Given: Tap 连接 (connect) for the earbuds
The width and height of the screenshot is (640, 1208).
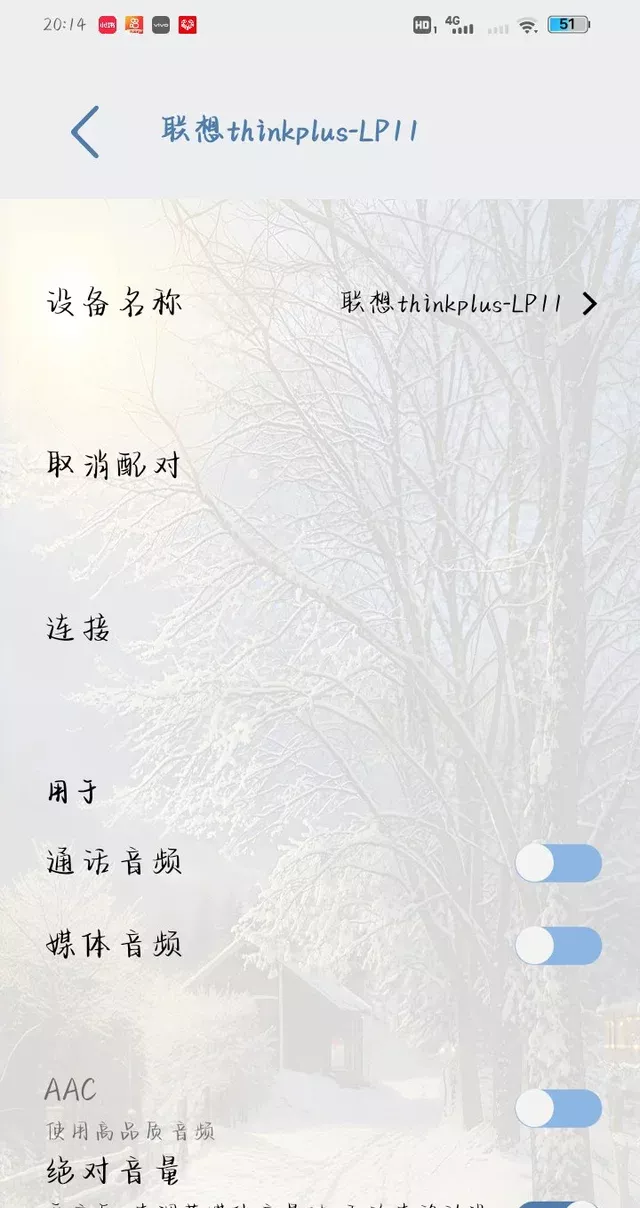Looking at the screenshot, I should (x=79, y=629).
